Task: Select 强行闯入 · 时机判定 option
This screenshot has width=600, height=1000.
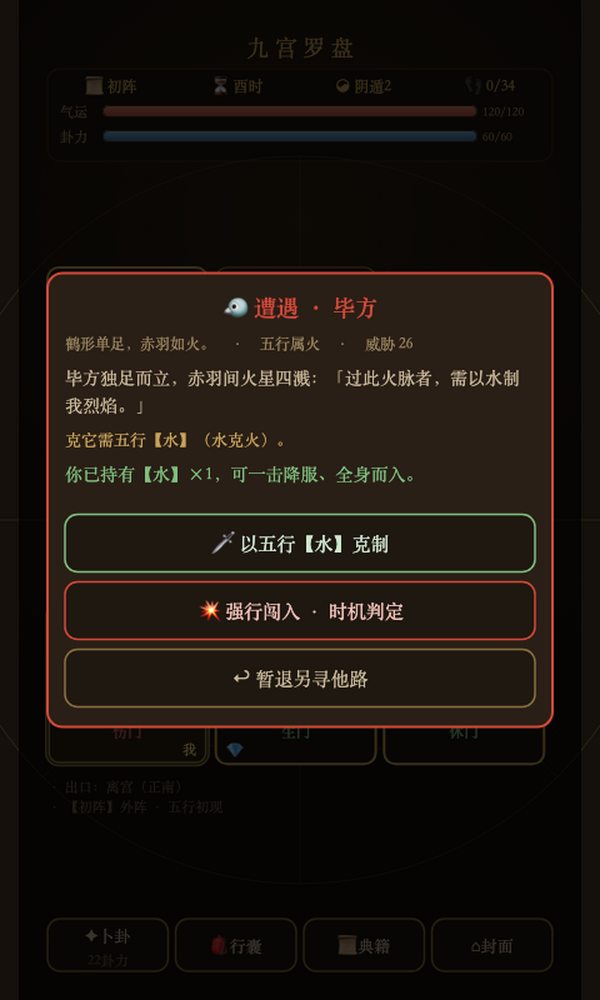Action: (x=300, y=611)
